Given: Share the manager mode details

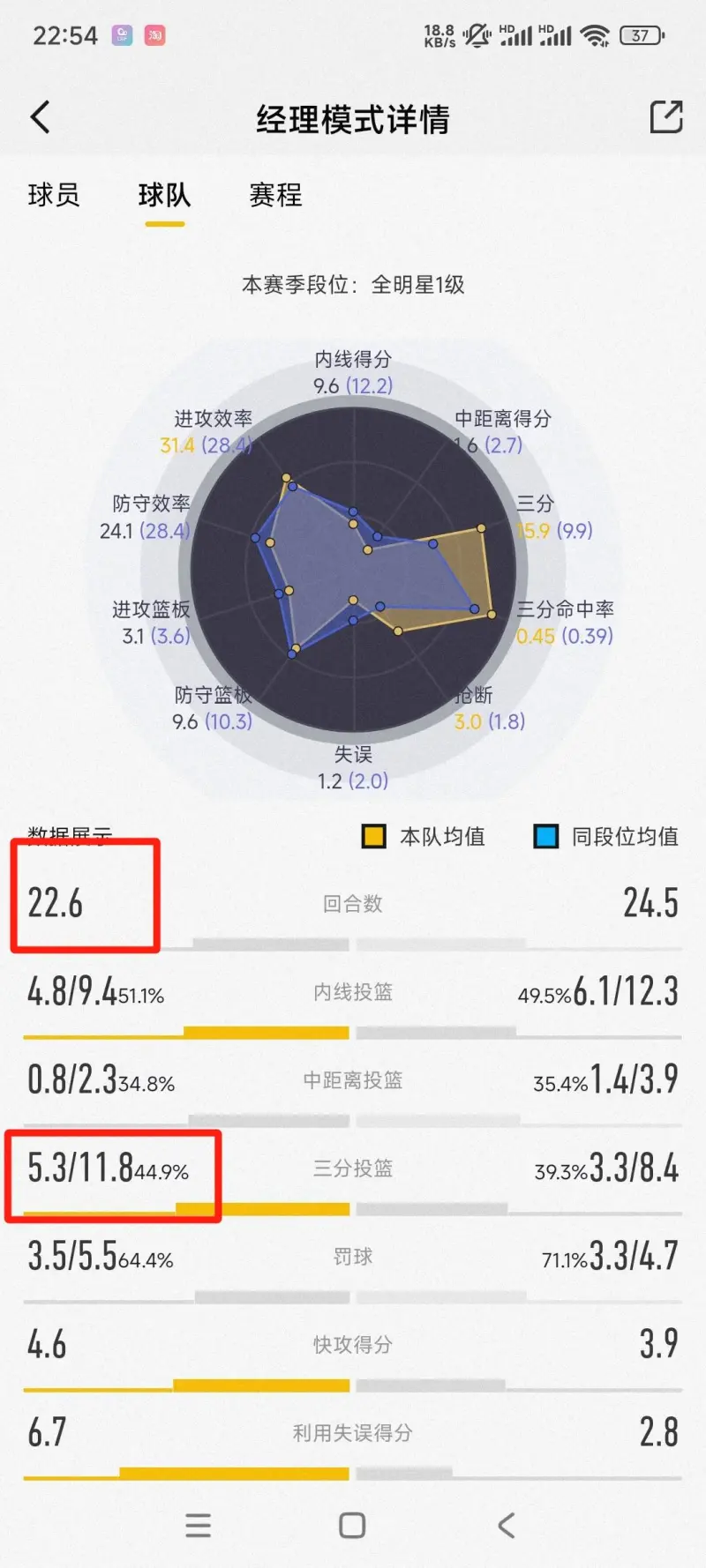Looking at the screenshot, I should coord(666,117).
